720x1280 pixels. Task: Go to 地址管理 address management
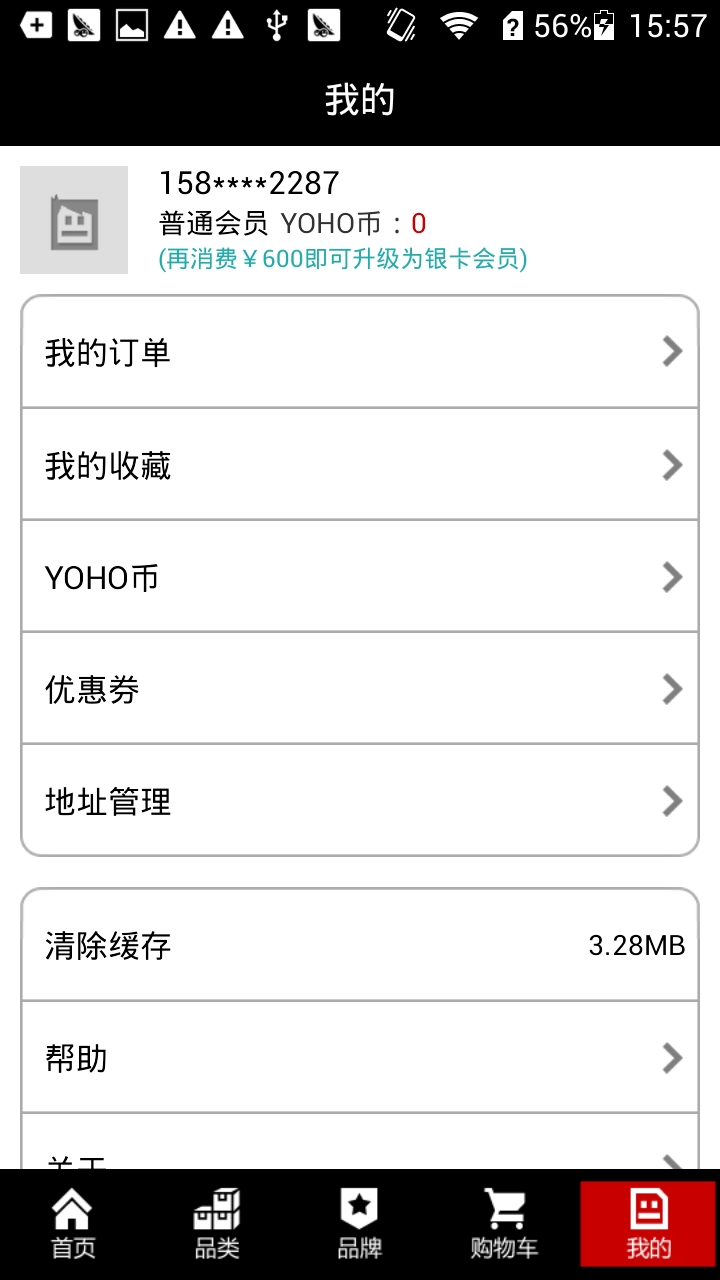point(360,800)
